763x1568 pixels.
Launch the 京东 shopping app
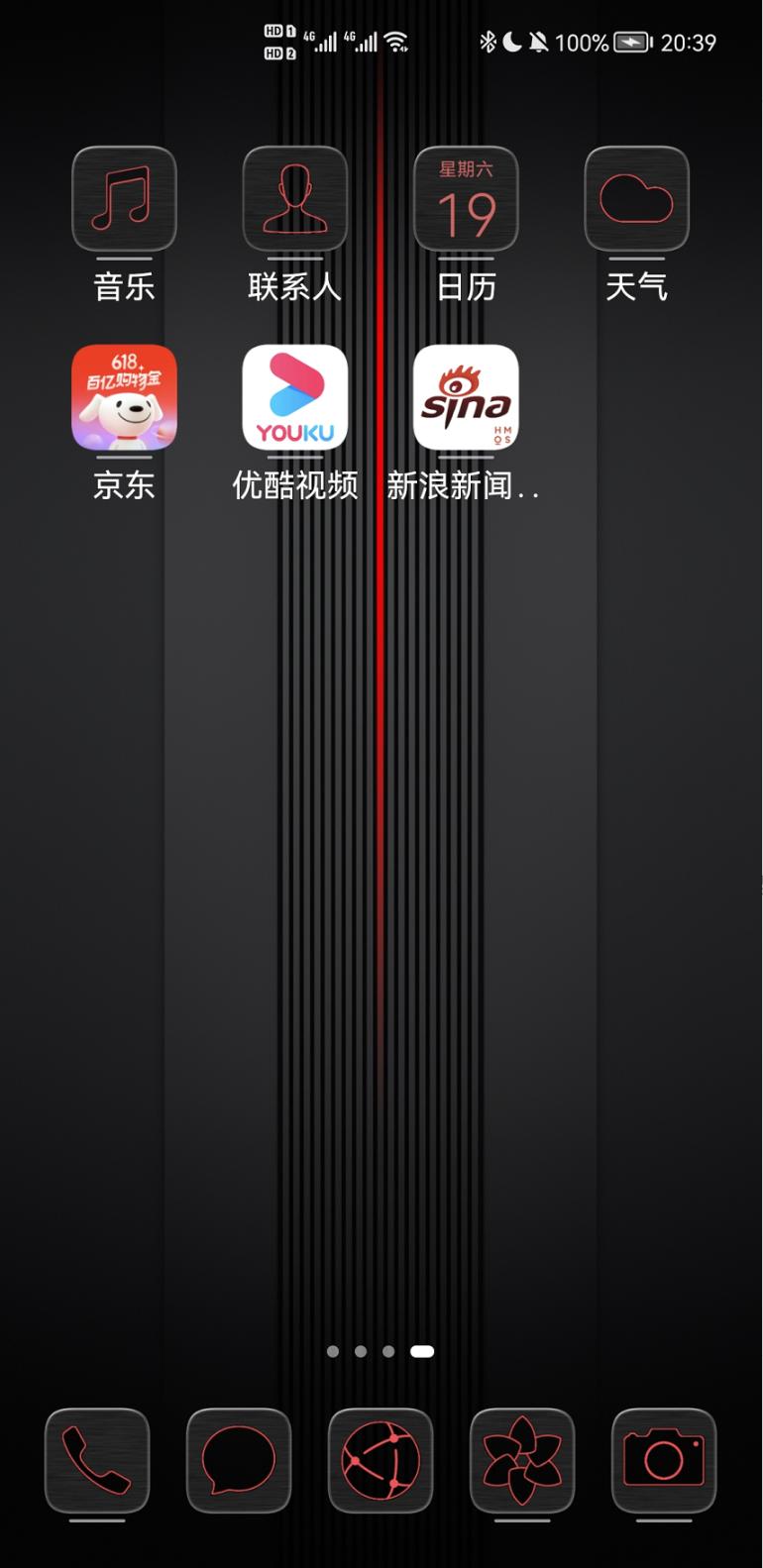124,397
